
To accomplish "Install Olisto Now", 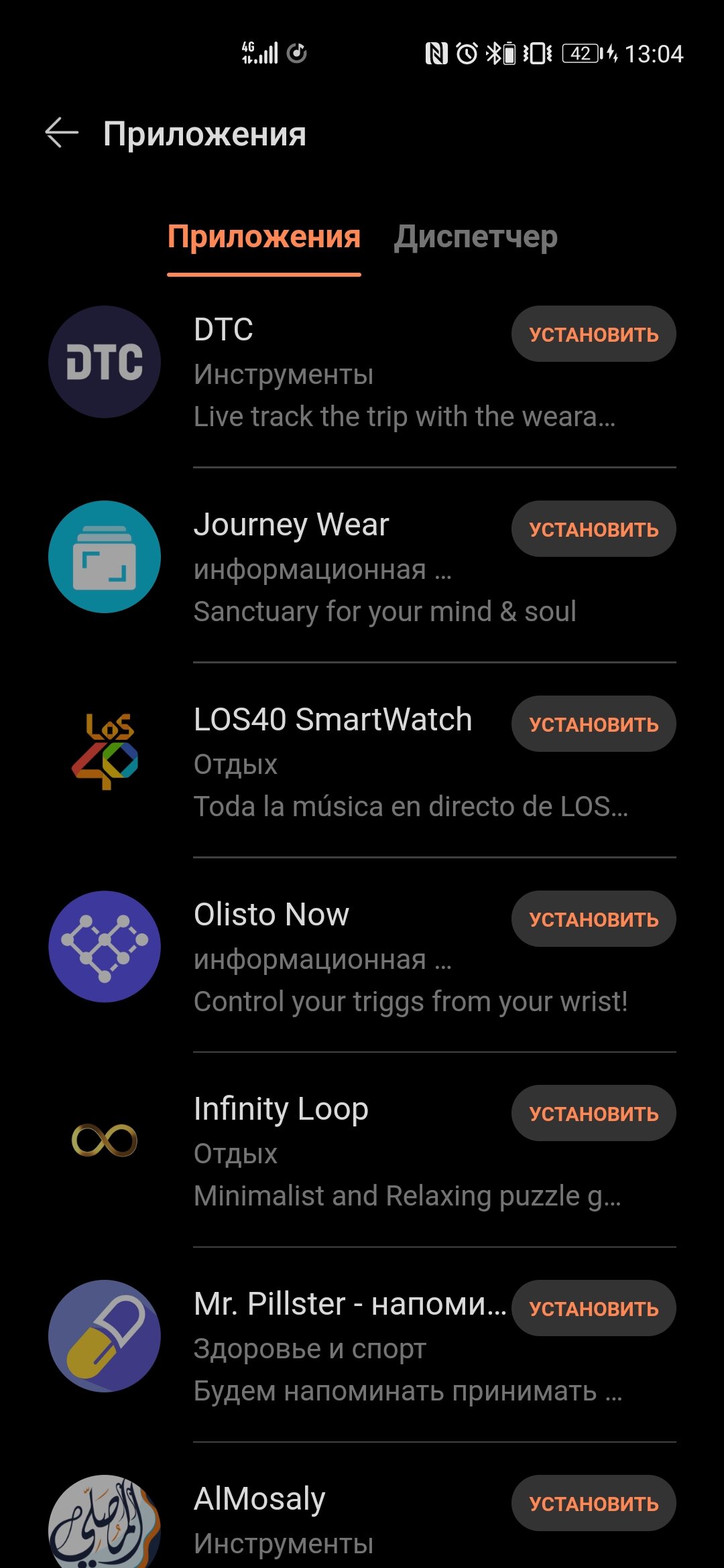I will (x=593, y=919).
